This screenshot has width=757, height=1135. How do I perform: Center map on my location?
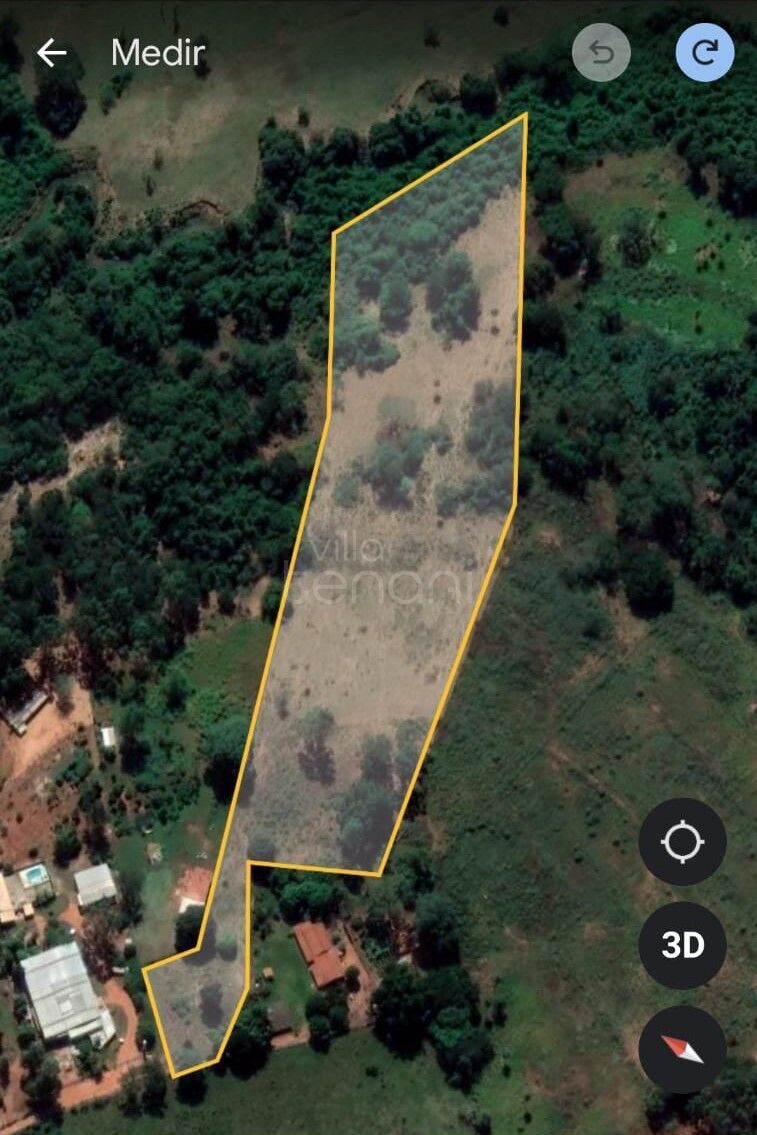coord(683,842)
